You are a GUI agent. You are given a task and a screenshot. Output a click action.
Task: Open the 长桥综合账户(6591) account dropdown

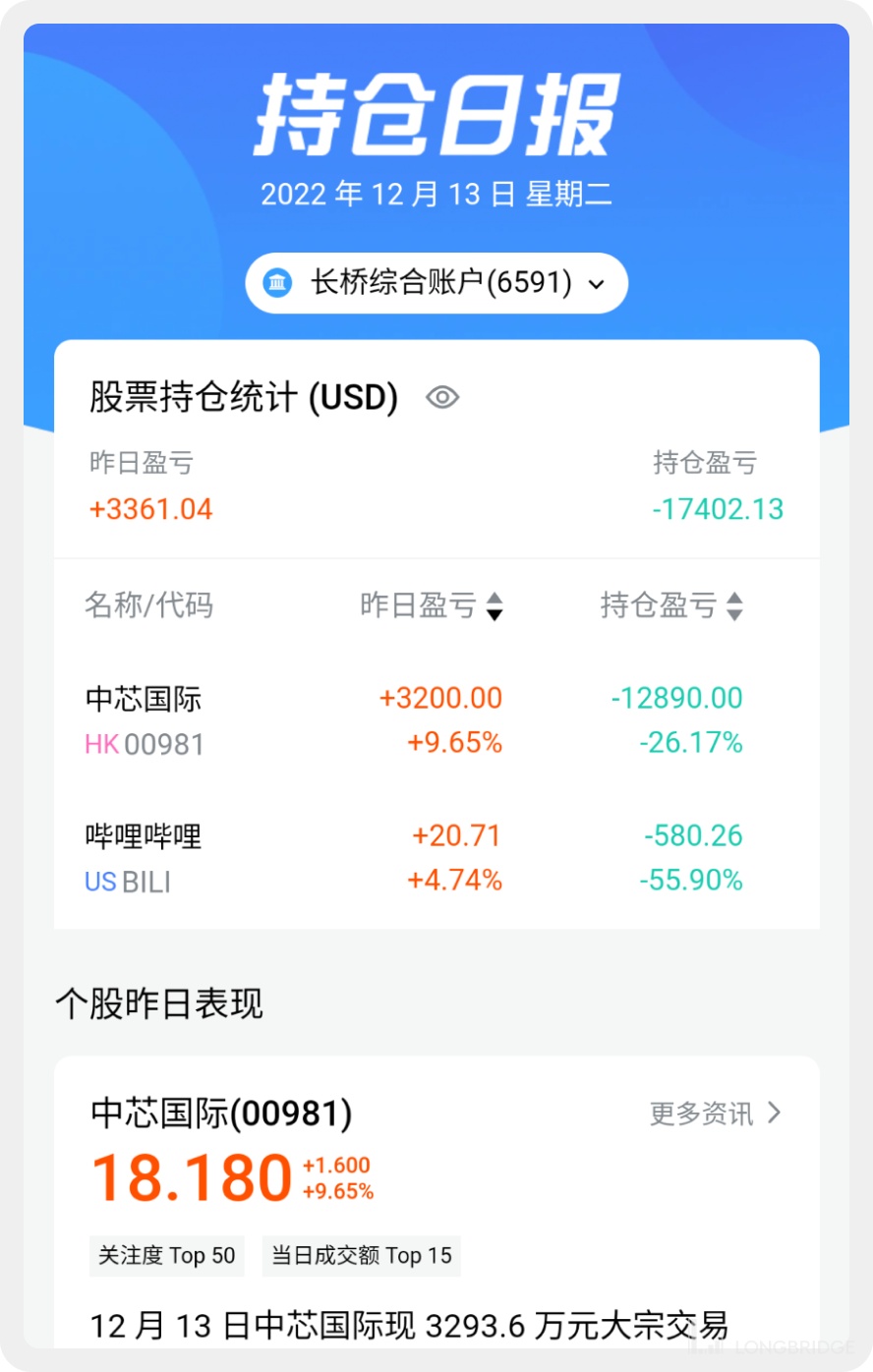(436, 283)
